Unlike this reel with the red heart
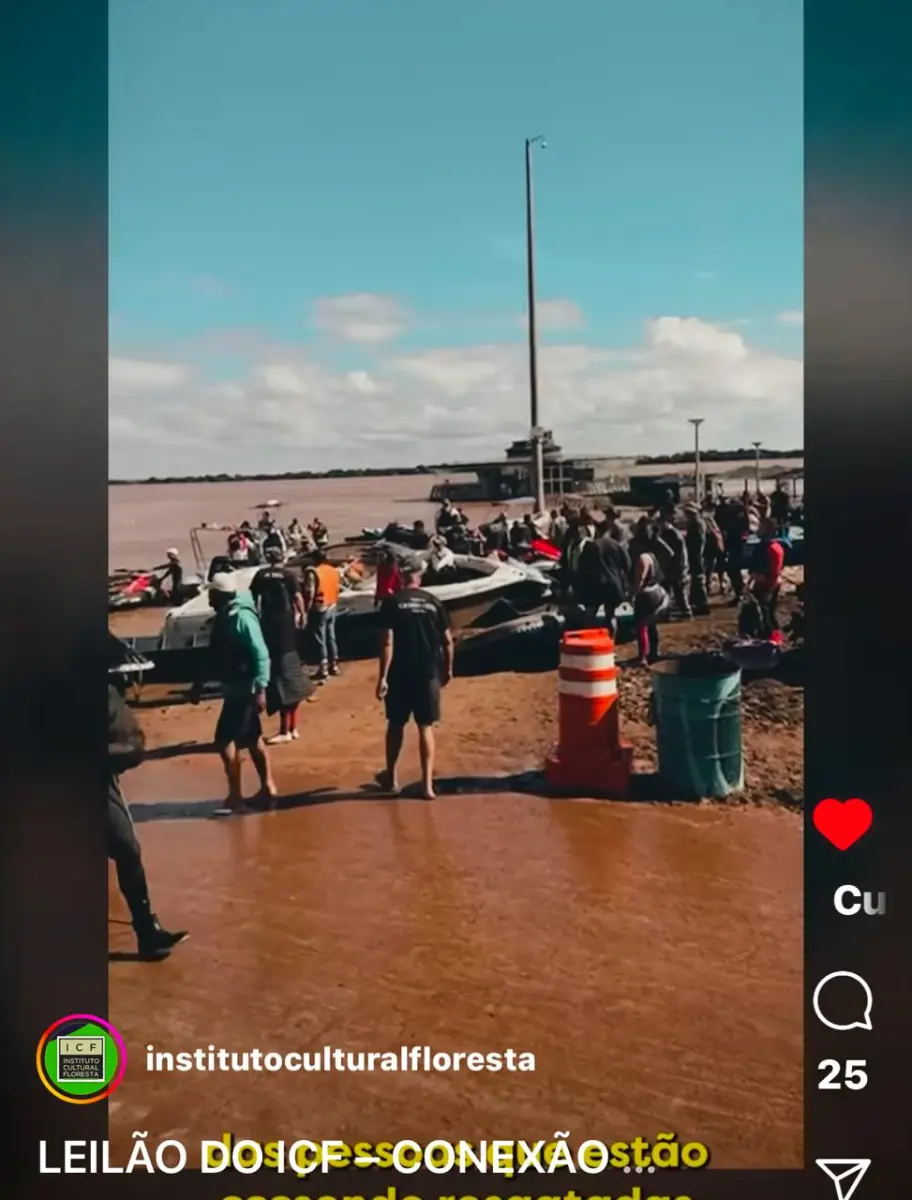Viewport: 912px width, 1200px height. (842, 824)
